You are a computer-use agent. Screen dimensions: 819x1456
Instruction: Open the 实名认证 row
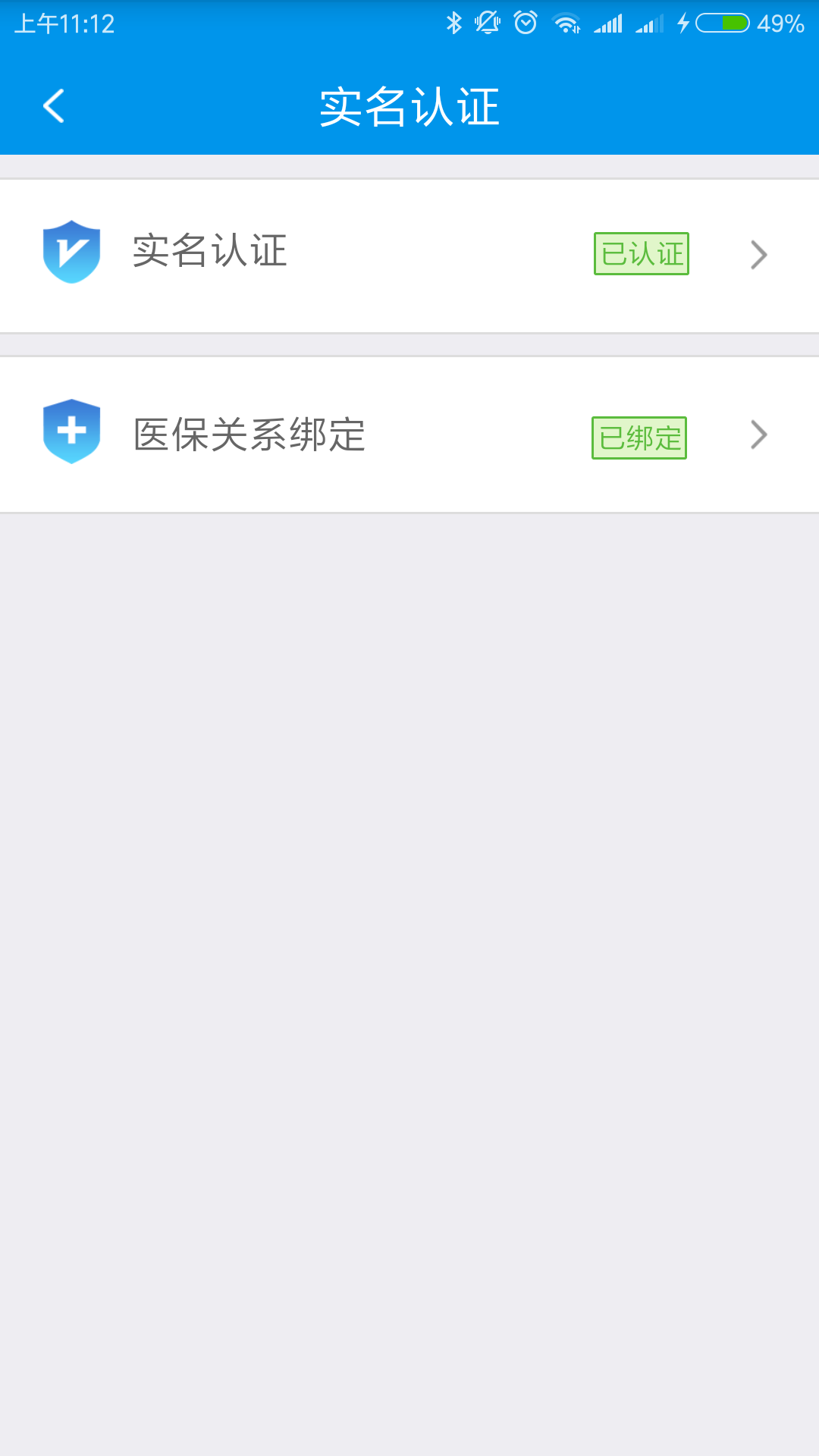click(409, 255)
